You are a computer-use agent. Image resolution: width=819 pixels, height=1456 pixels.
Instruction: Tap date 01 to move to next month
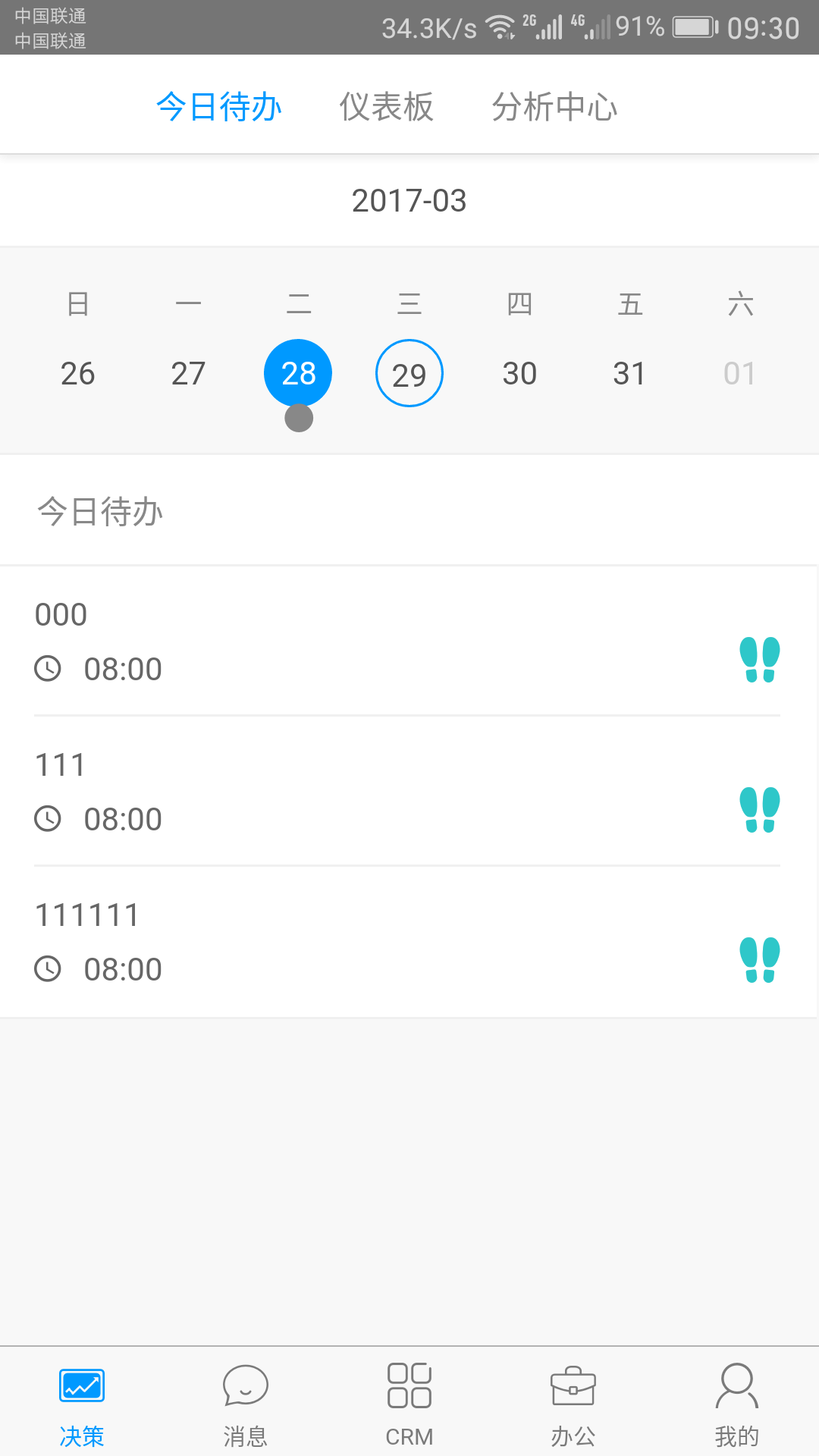click(x=739, y=372)
